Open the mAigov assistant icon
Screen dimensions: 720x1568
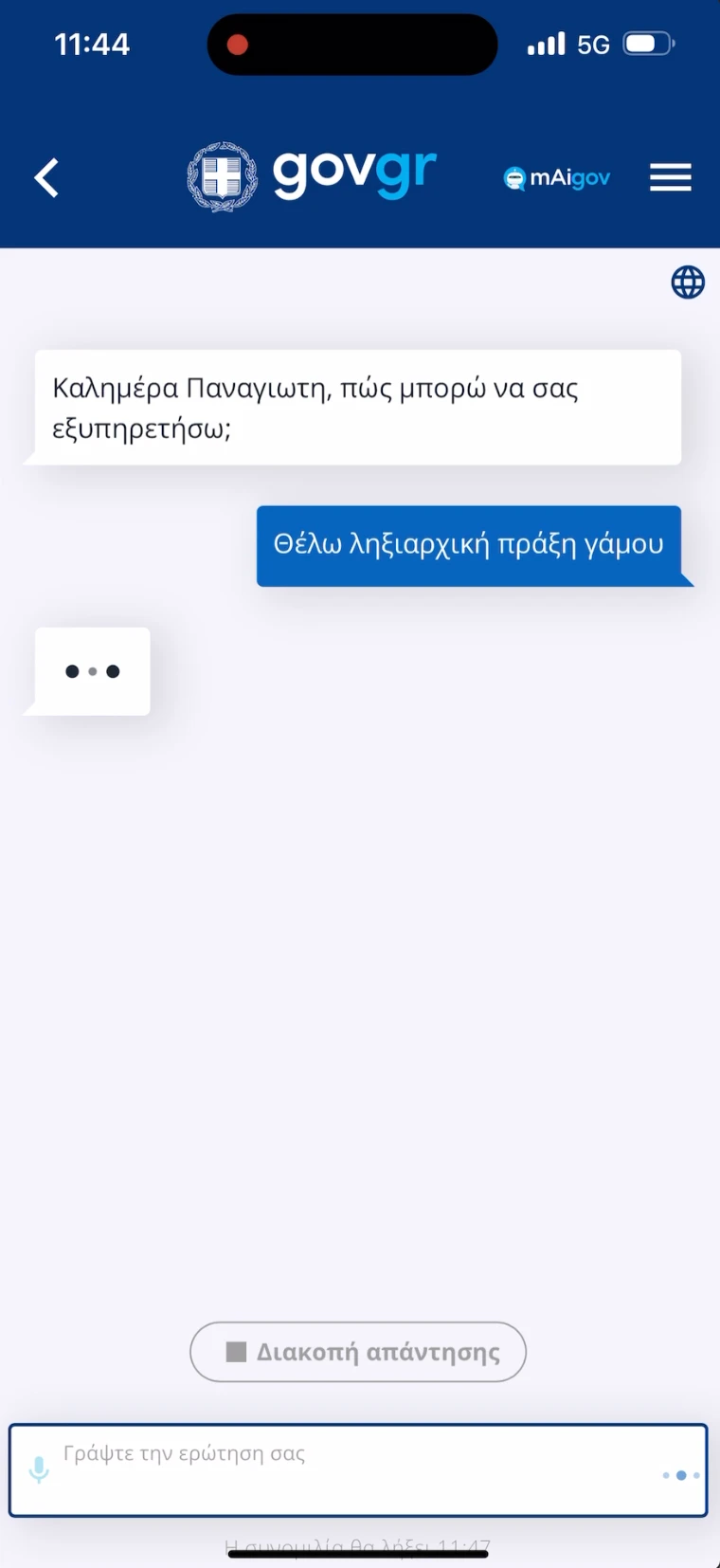pyautogui.click(x=514, y=177)
